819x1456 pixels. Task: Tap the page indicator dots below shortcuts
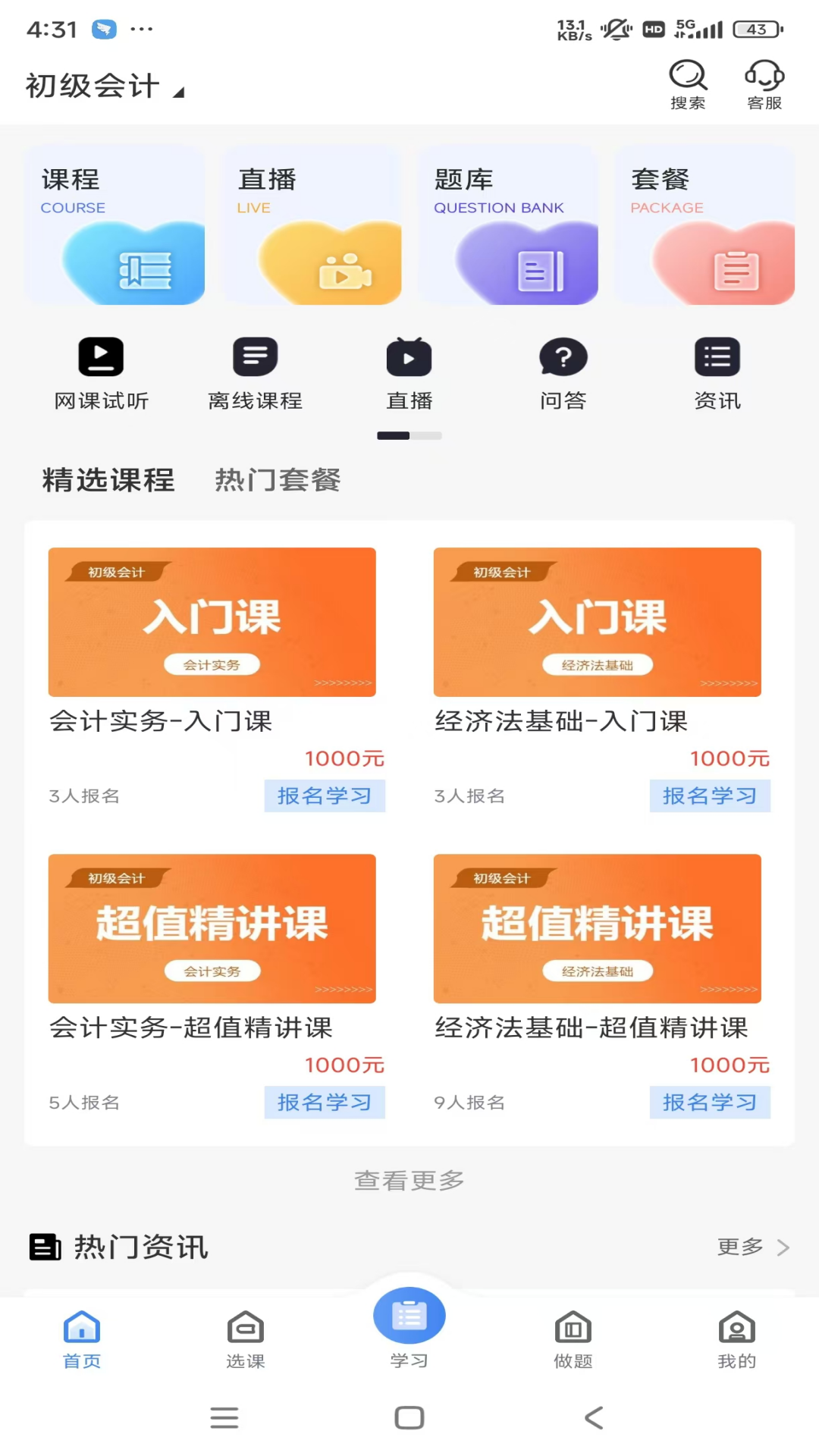409,436
